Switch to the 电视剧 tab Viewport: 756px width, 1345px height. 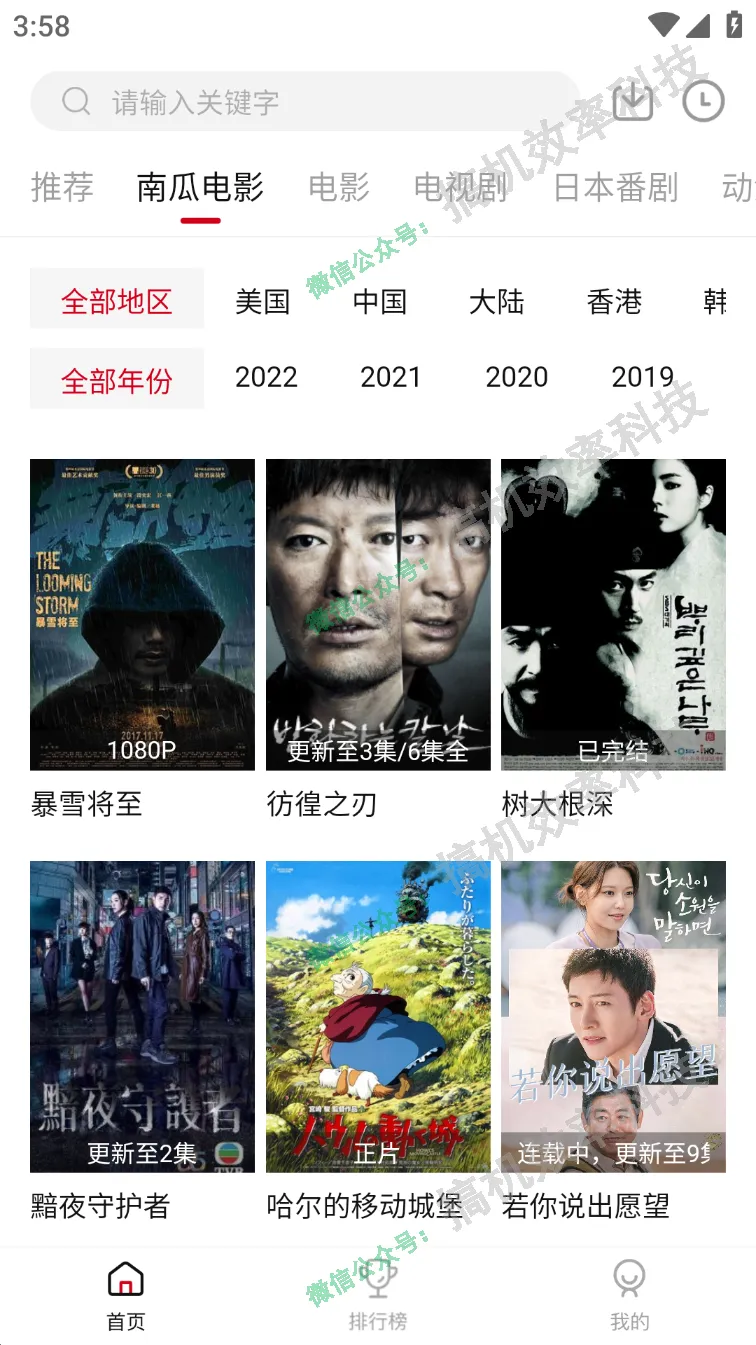coord(461,187)
